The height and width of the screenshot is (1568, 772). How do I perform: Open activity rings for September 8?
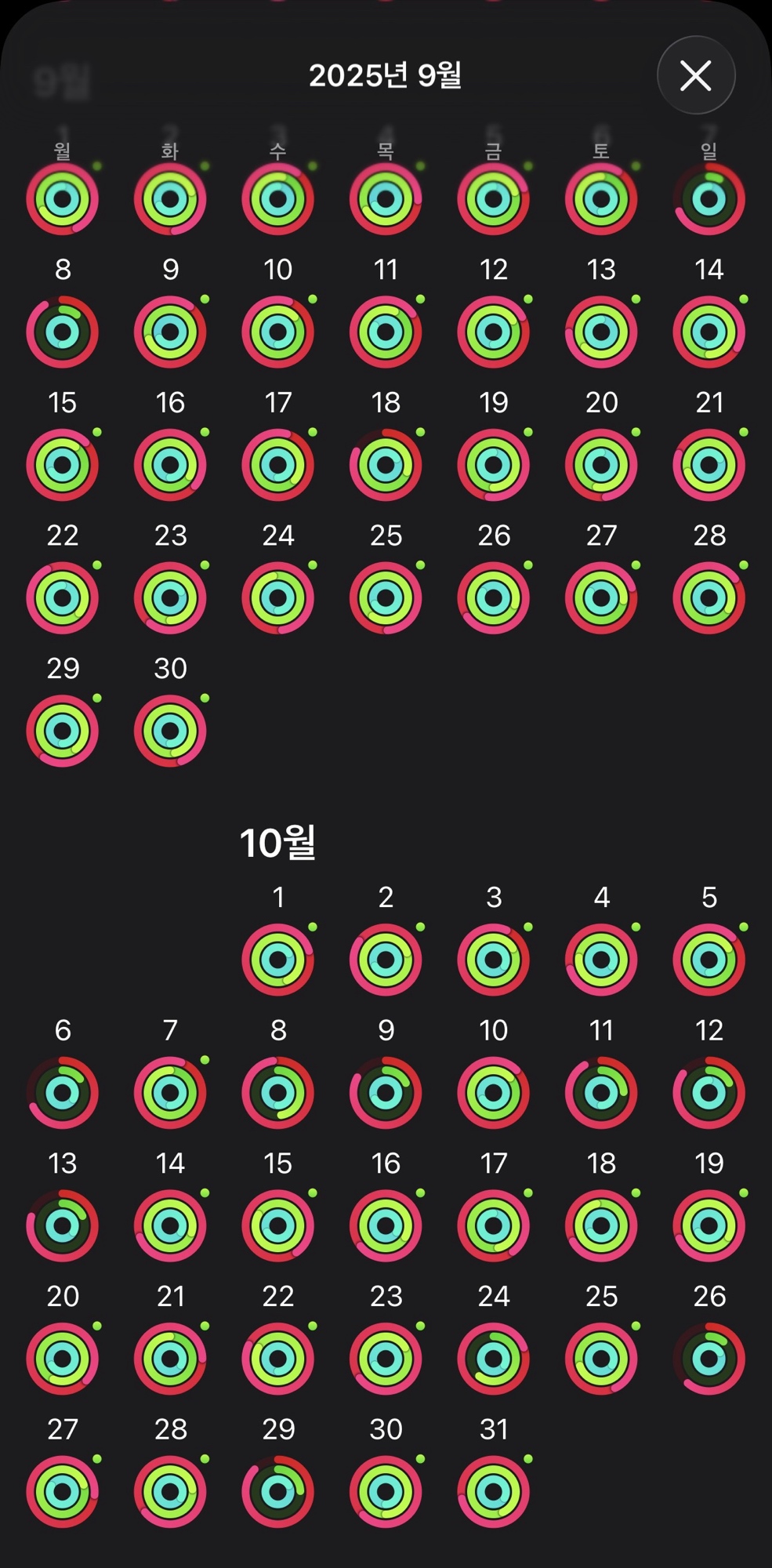click(x=63, y=332)
